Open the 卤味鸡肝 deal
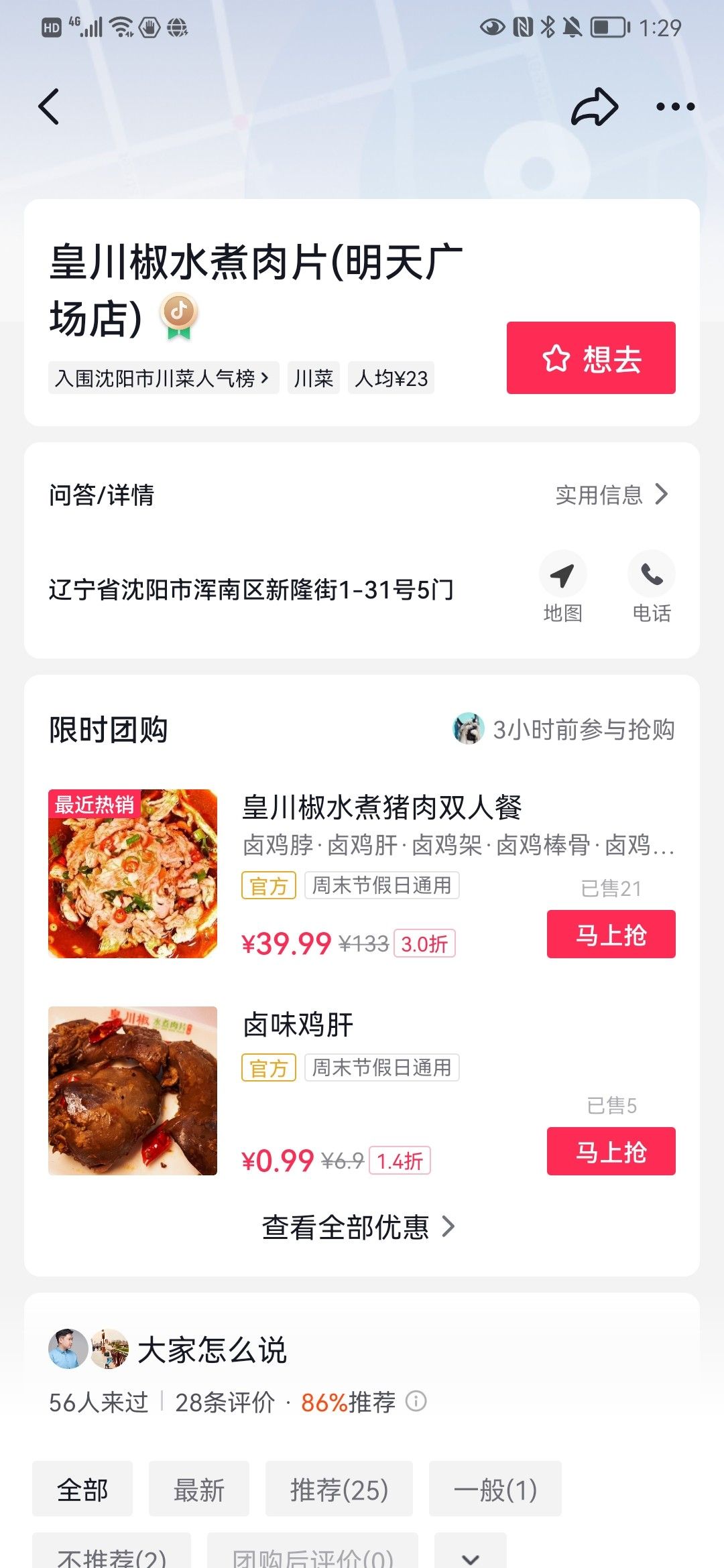 point(298,1025)
